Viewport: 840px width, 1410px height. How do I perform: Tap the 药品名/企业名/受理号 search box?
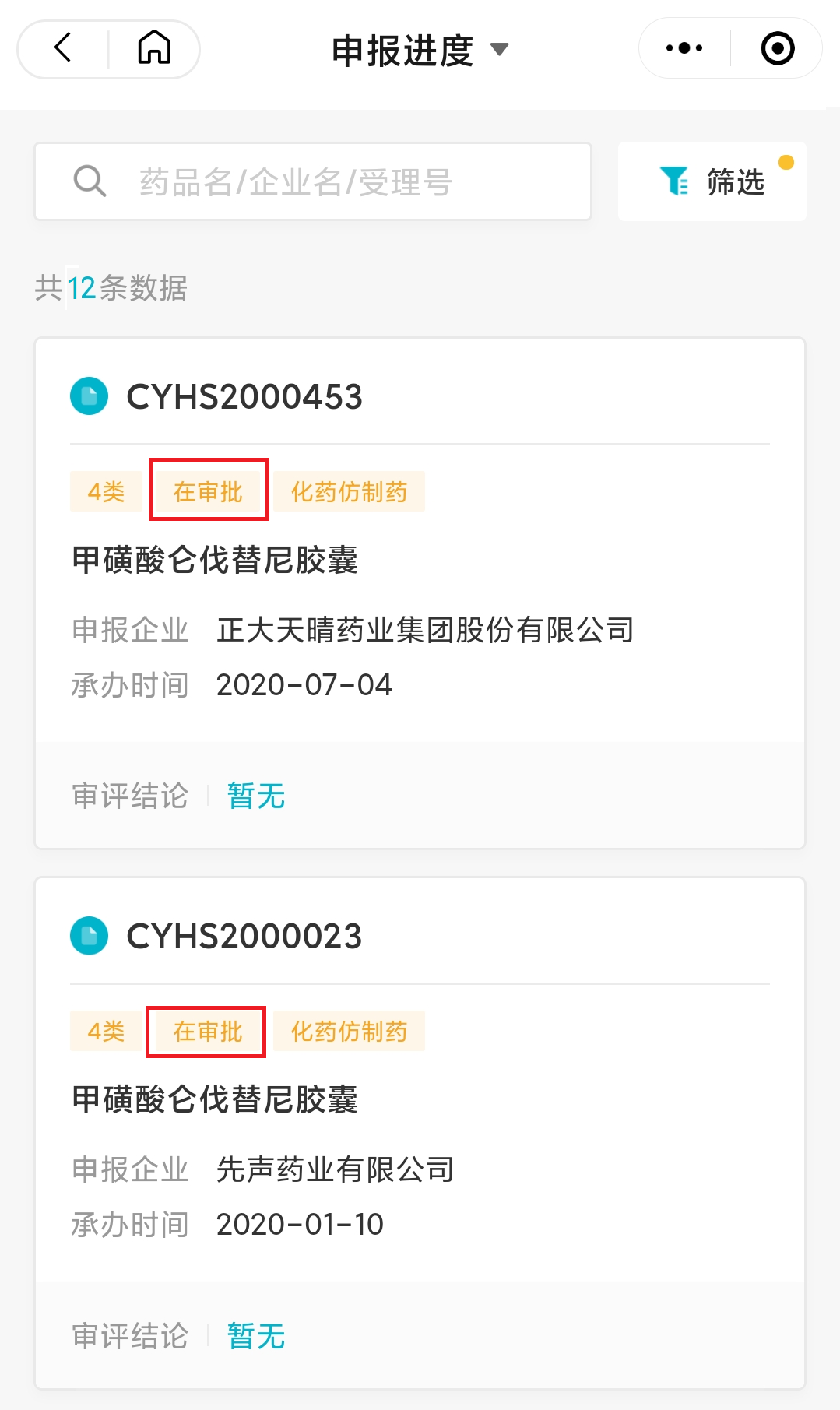coord(313,181)
